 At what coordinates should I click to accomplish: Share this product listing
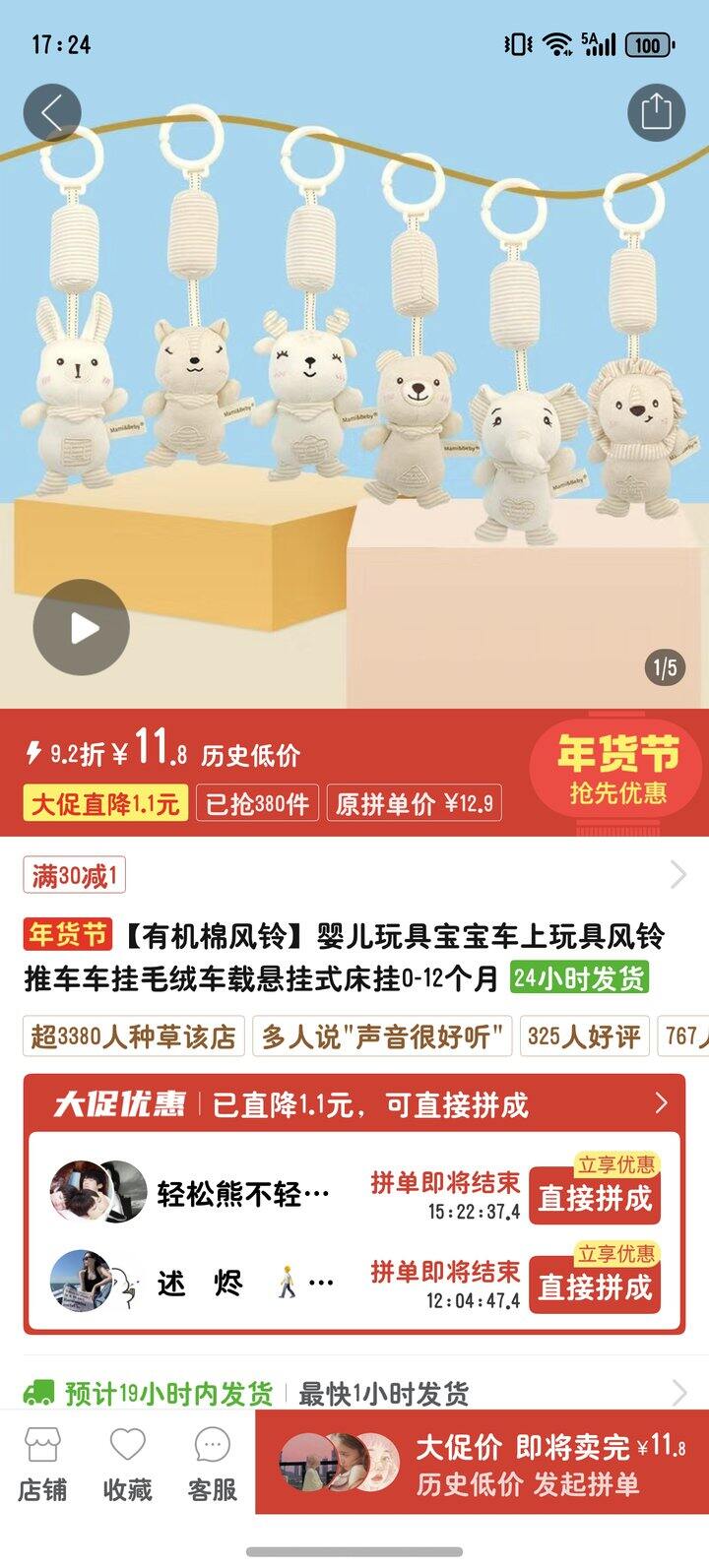point(656,112)
